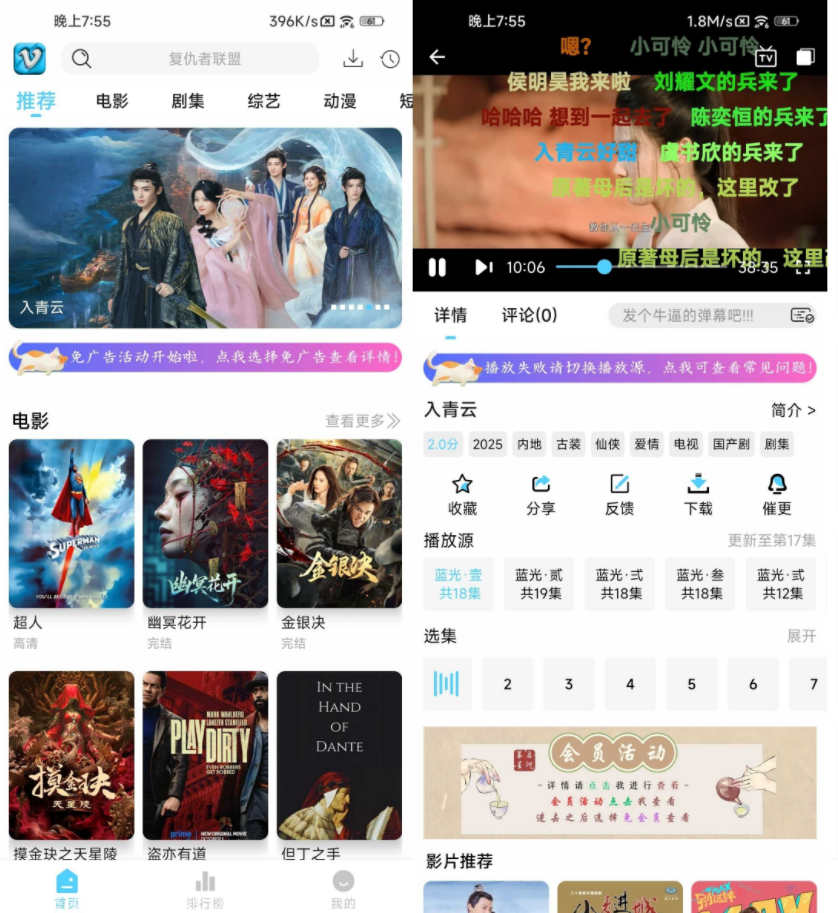Tap 查看更多 next to the 电影 section
Viewport: 838px width, 913px height.
362,421
